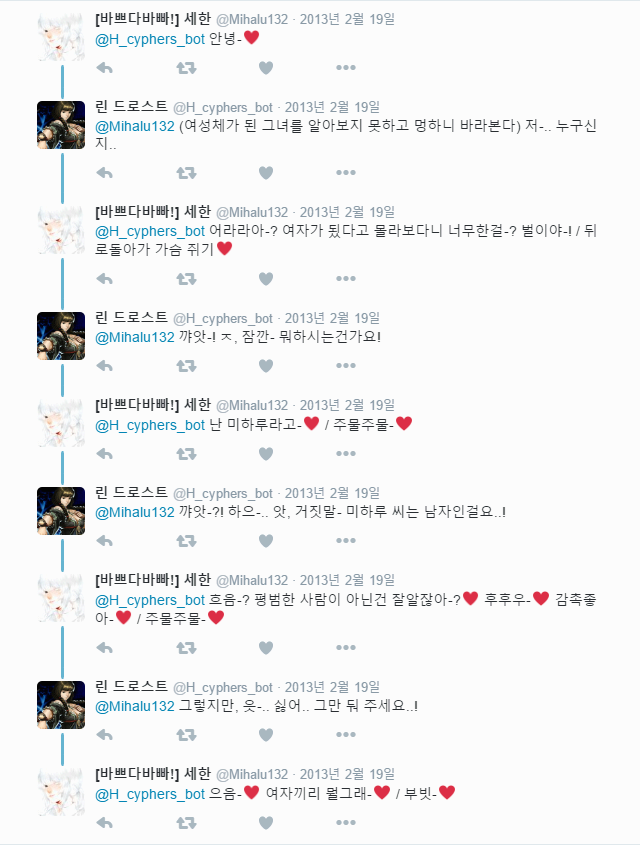Like the tweet saying '안녕-'
Viewport: 640px width, 845px height.
tap(265, 67)
